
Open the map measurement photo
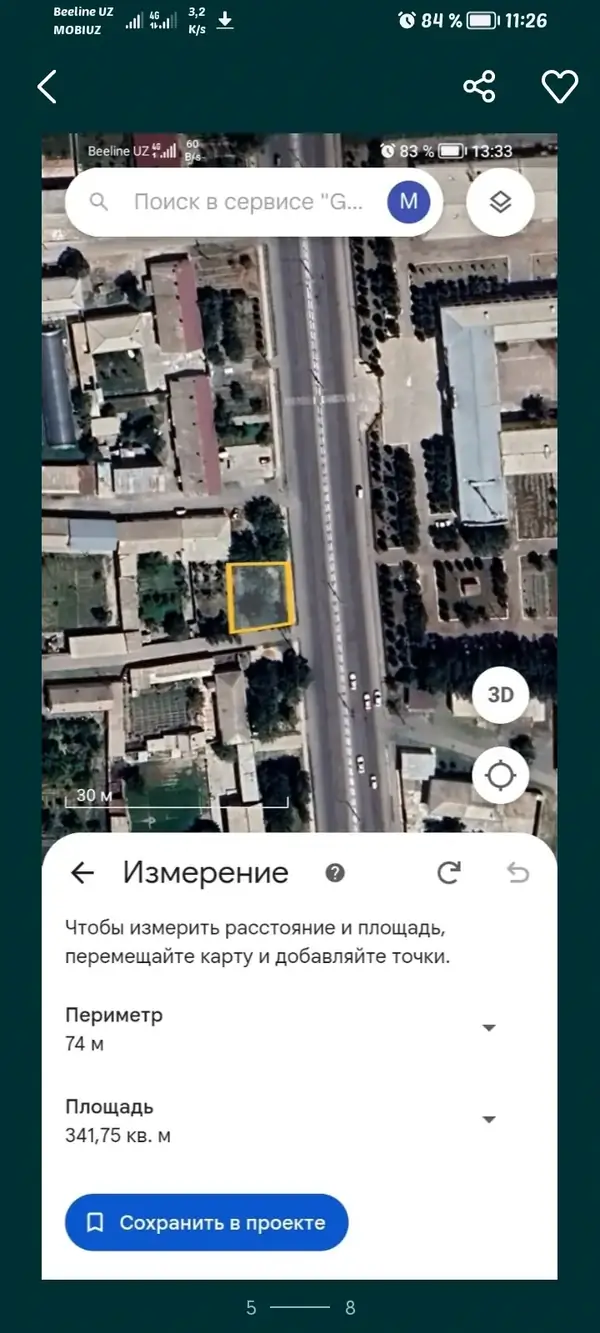pyautogui.click(x=299, y=706)
